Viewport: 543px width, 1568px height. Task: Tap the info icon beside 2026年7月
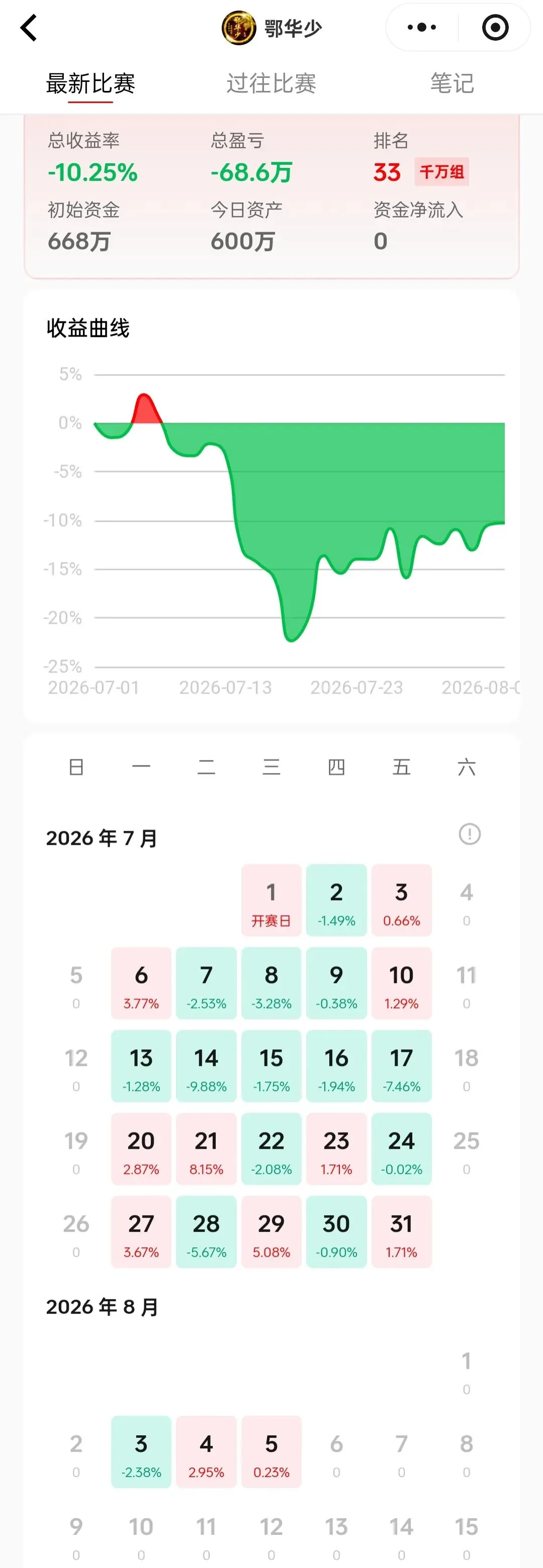pos(469,834)
